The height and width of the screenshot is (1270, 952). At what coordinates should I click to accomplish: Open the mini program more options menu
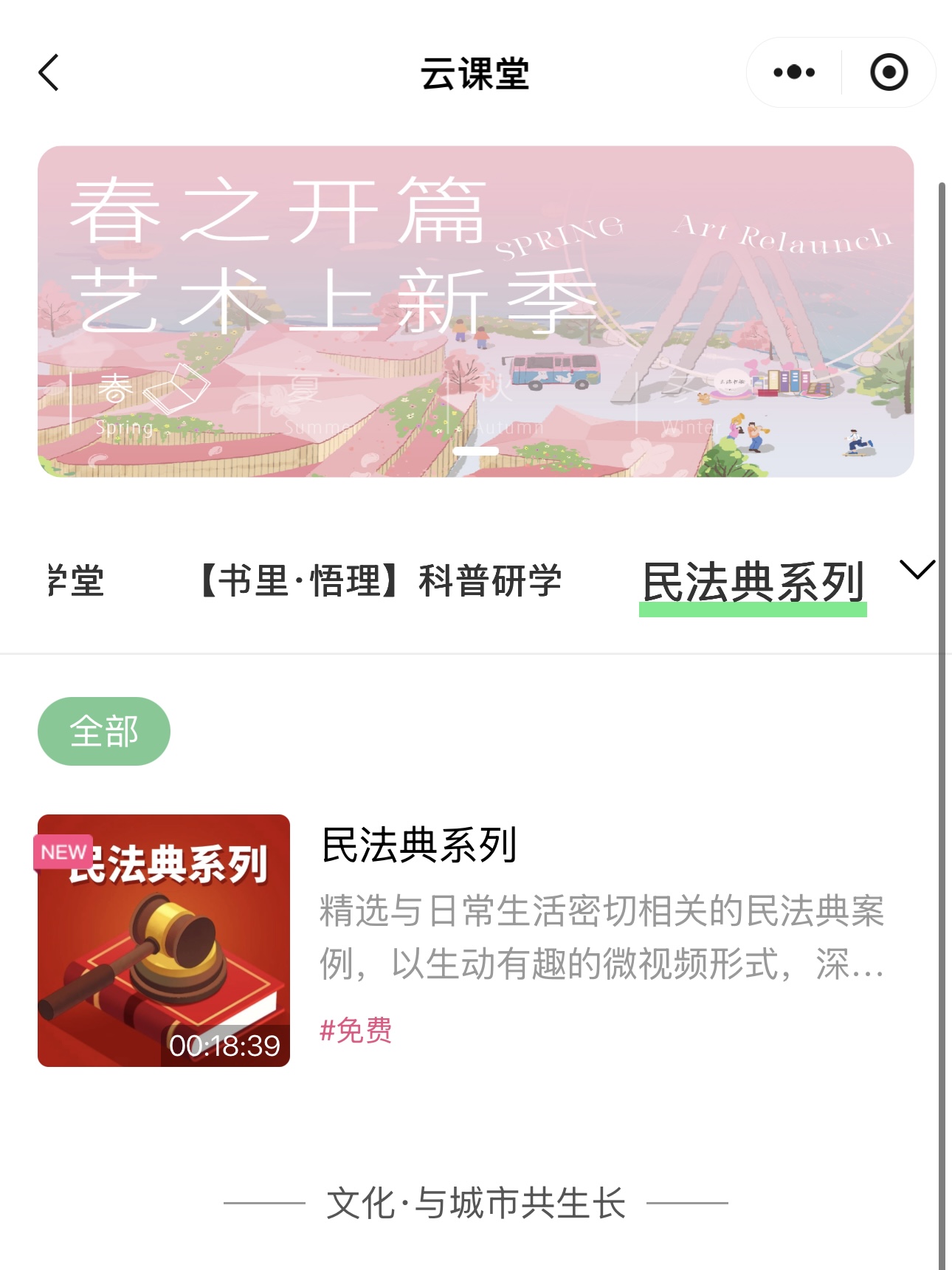(794, 72)
